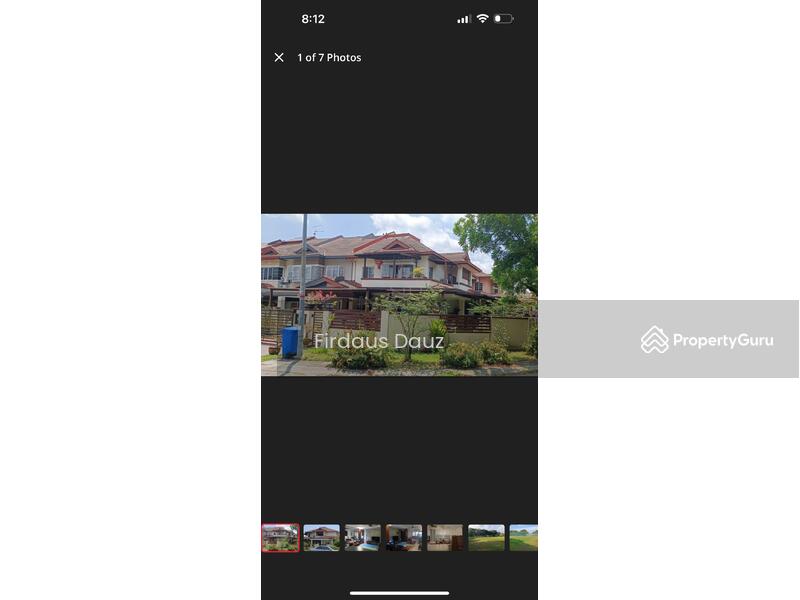Jump to the fifth photo thumbnail

445,538
